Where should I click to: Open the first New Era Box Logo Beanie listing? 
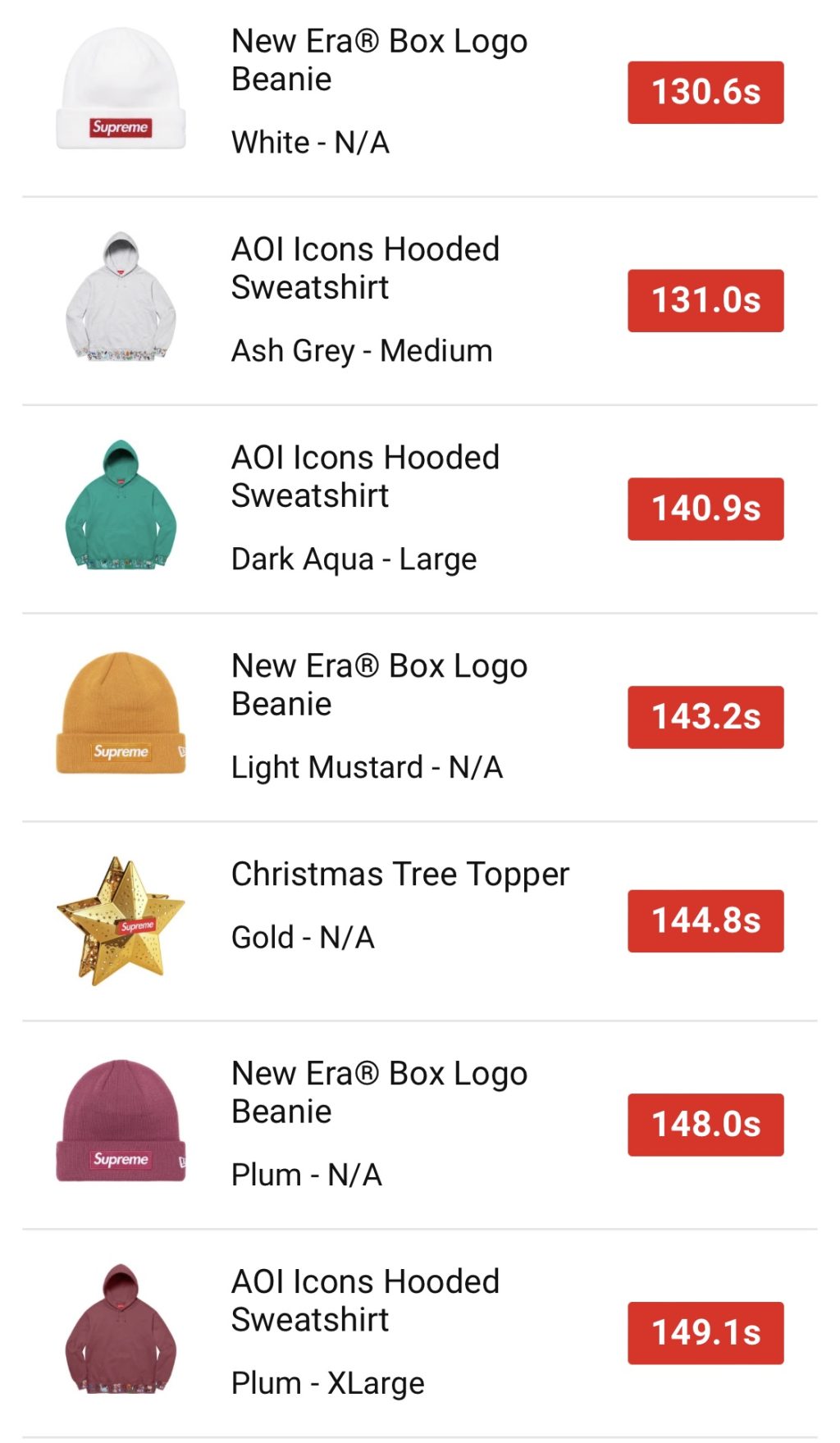click(379, 61)
